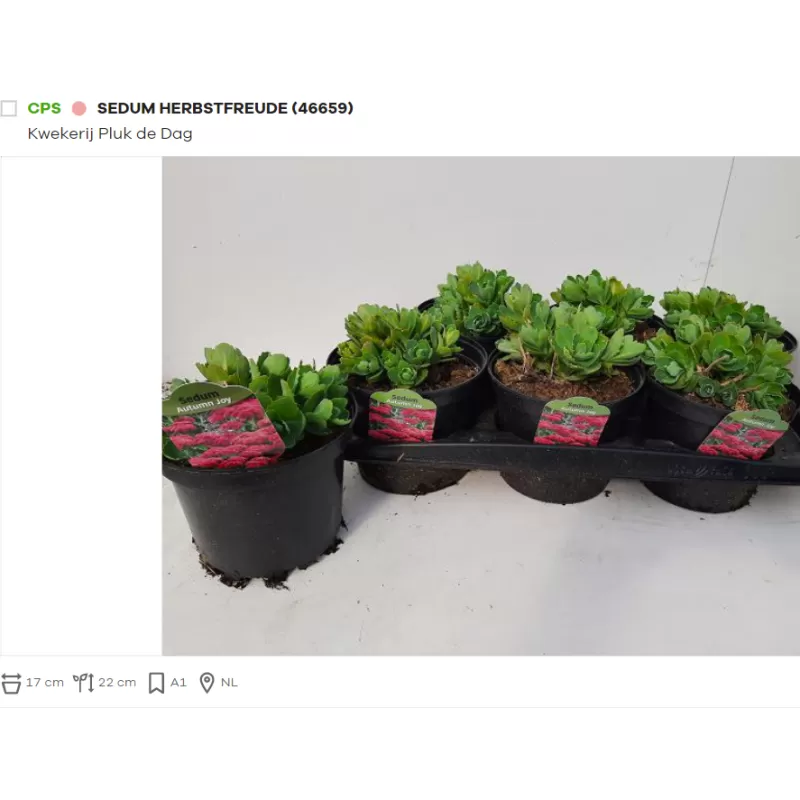800x800 pixels.
Task: Open the Sedum Herbstfreude (46659) product title
Action: (x=225, y=108)
